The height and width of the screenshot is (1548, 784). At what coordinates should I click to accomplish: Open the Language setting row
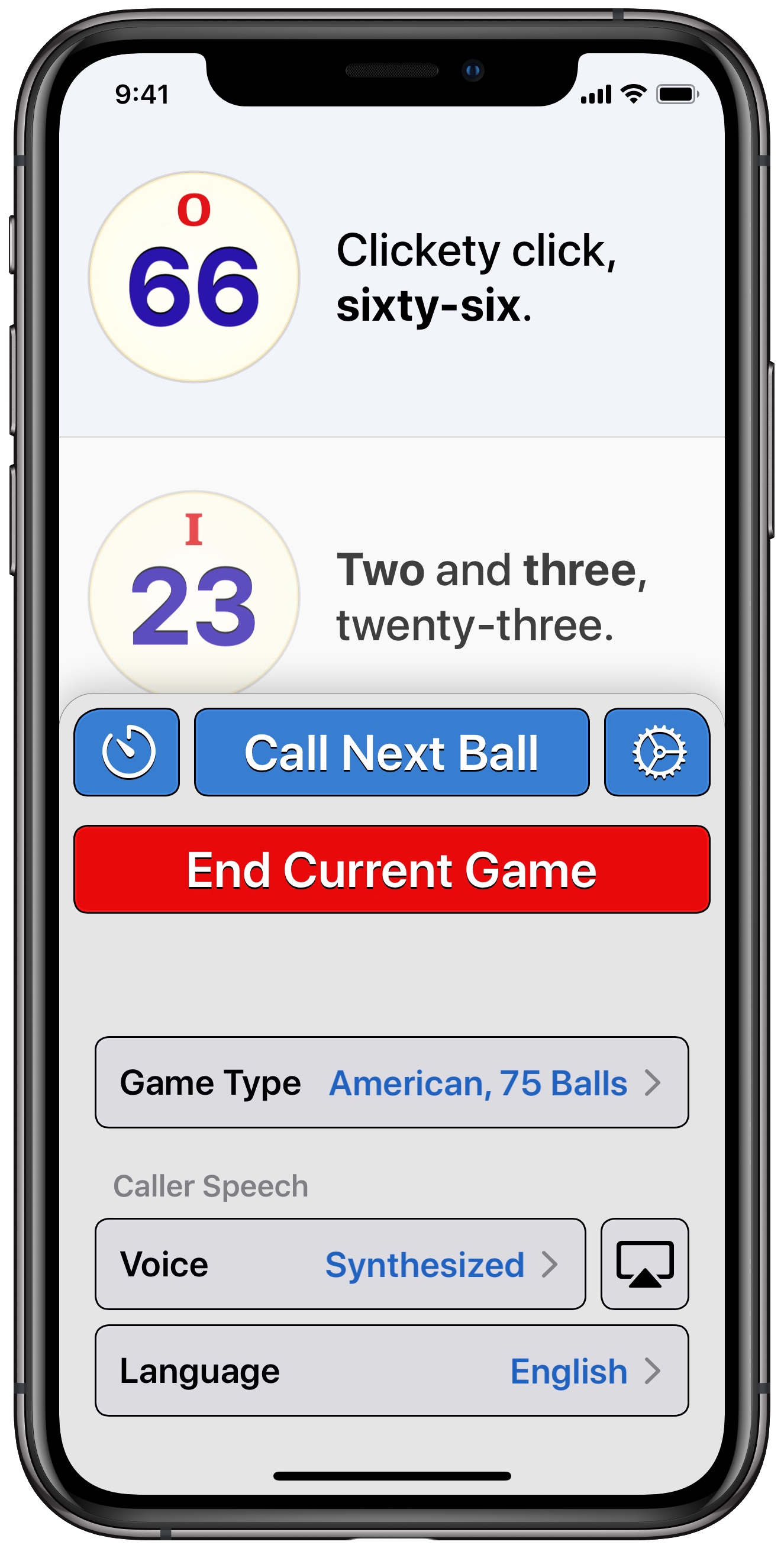[392, 1370]
